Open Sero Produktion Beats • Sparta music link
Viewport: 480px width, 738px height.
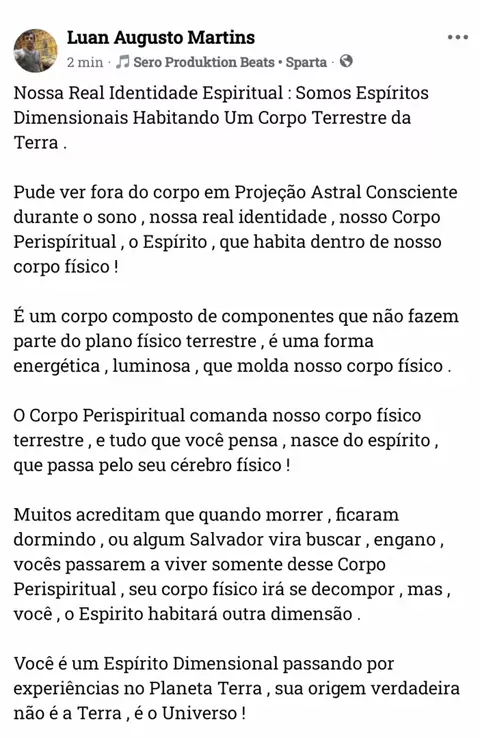[x=221, y=62]
